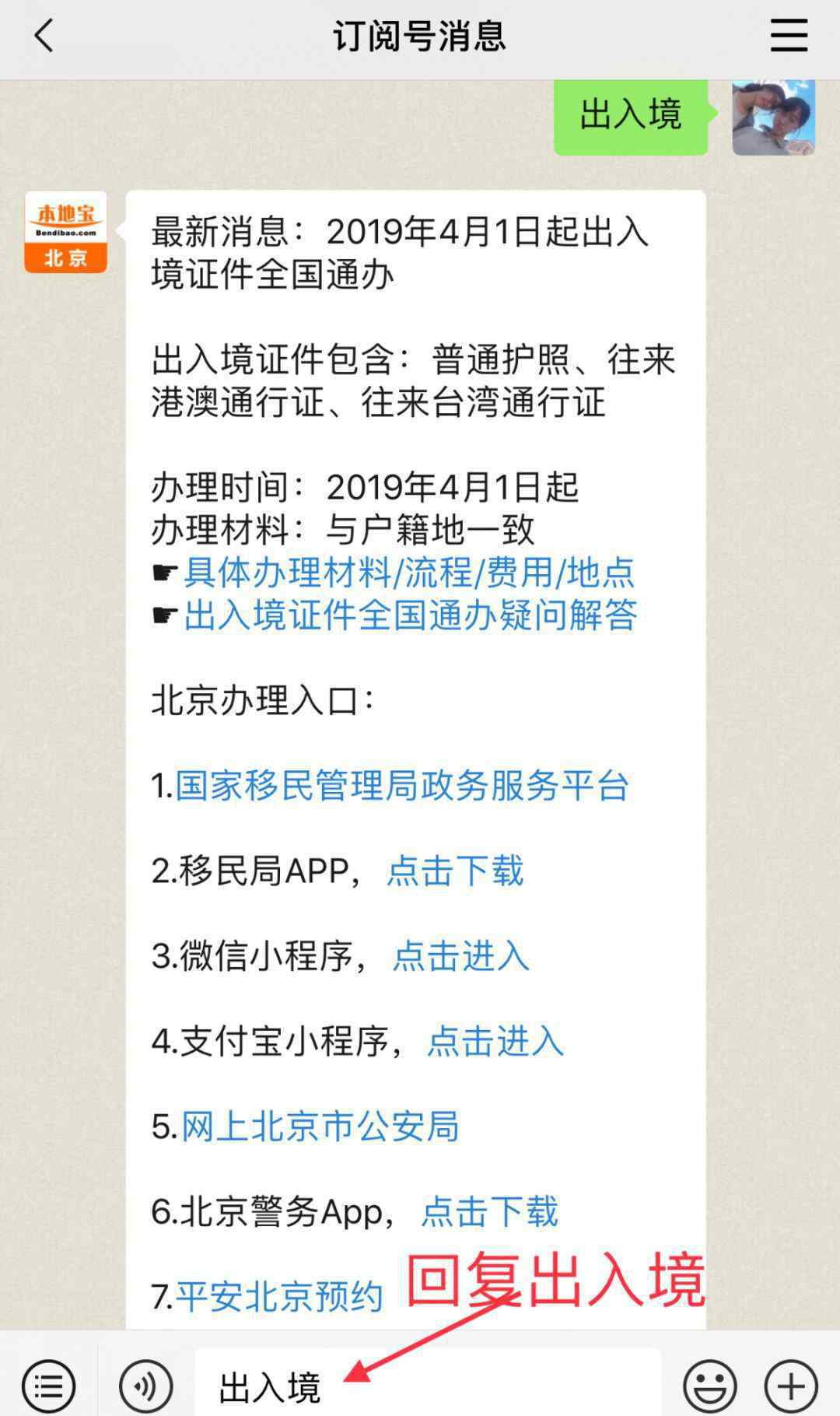
Task: Tap 点击进入 for 微信小程序
Action: point(460,955)
